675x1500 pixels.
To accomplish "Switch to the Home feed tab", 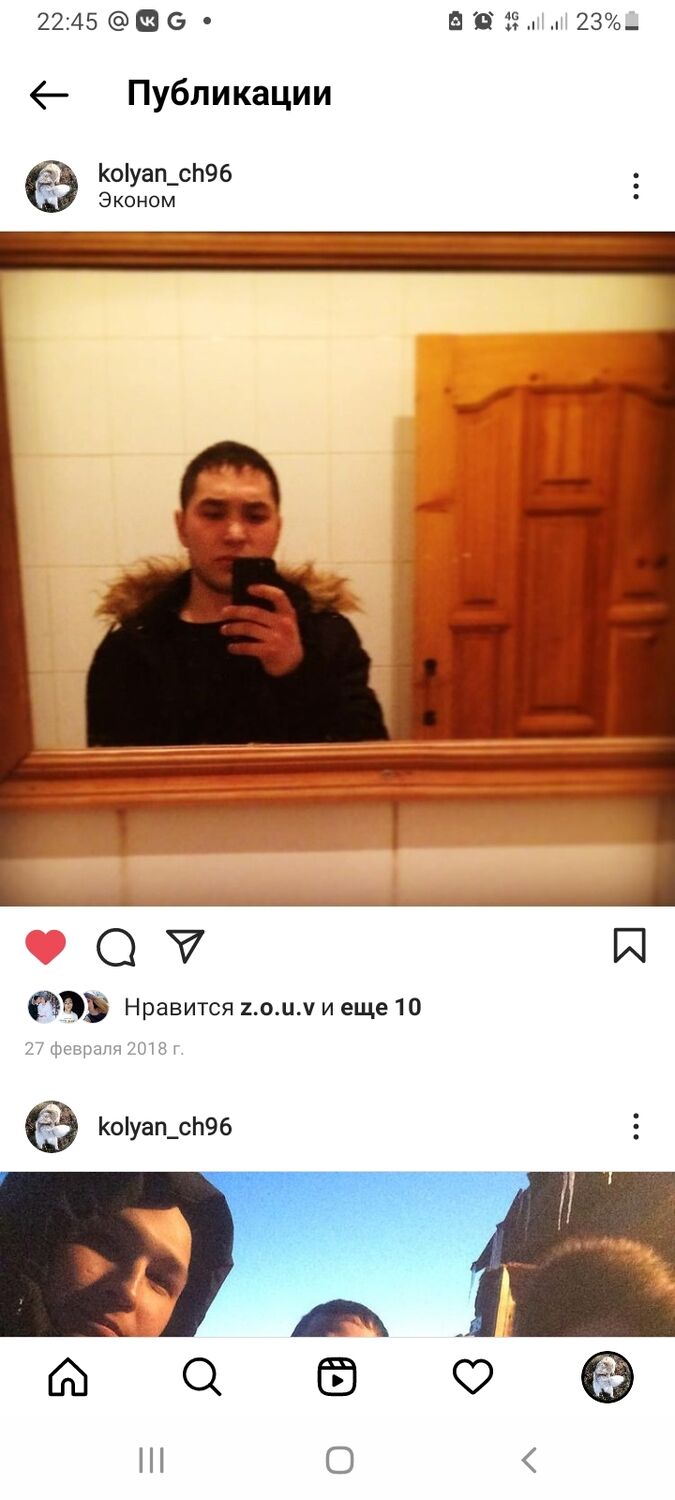I will click(x=68, y=1378).
